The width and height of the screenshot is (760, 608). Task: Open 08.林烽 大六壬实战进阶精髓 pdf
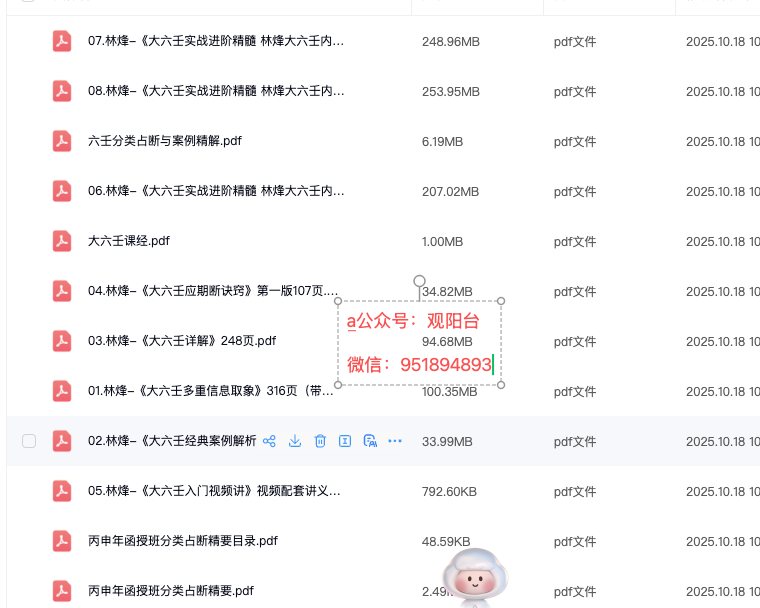(x=216, y=91)
